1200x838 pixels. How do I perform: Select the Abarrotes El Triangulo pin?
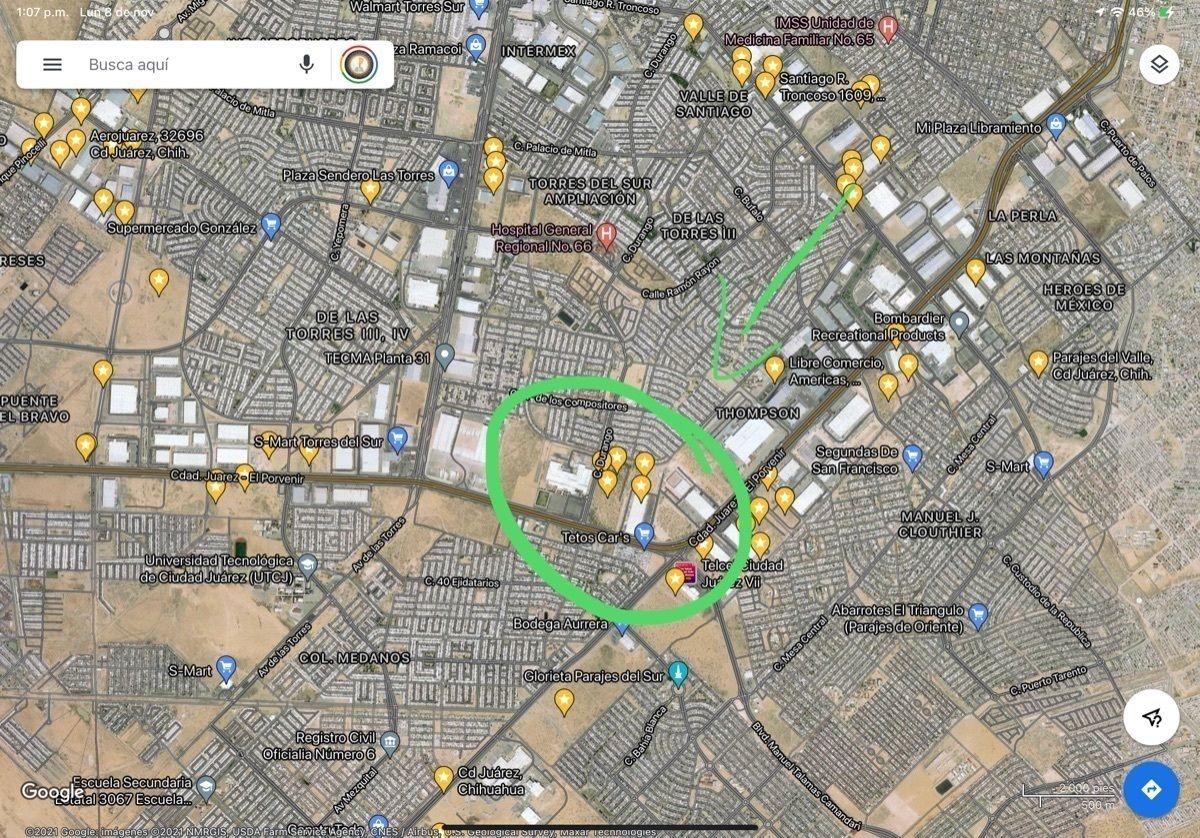(x=978, y=615)
